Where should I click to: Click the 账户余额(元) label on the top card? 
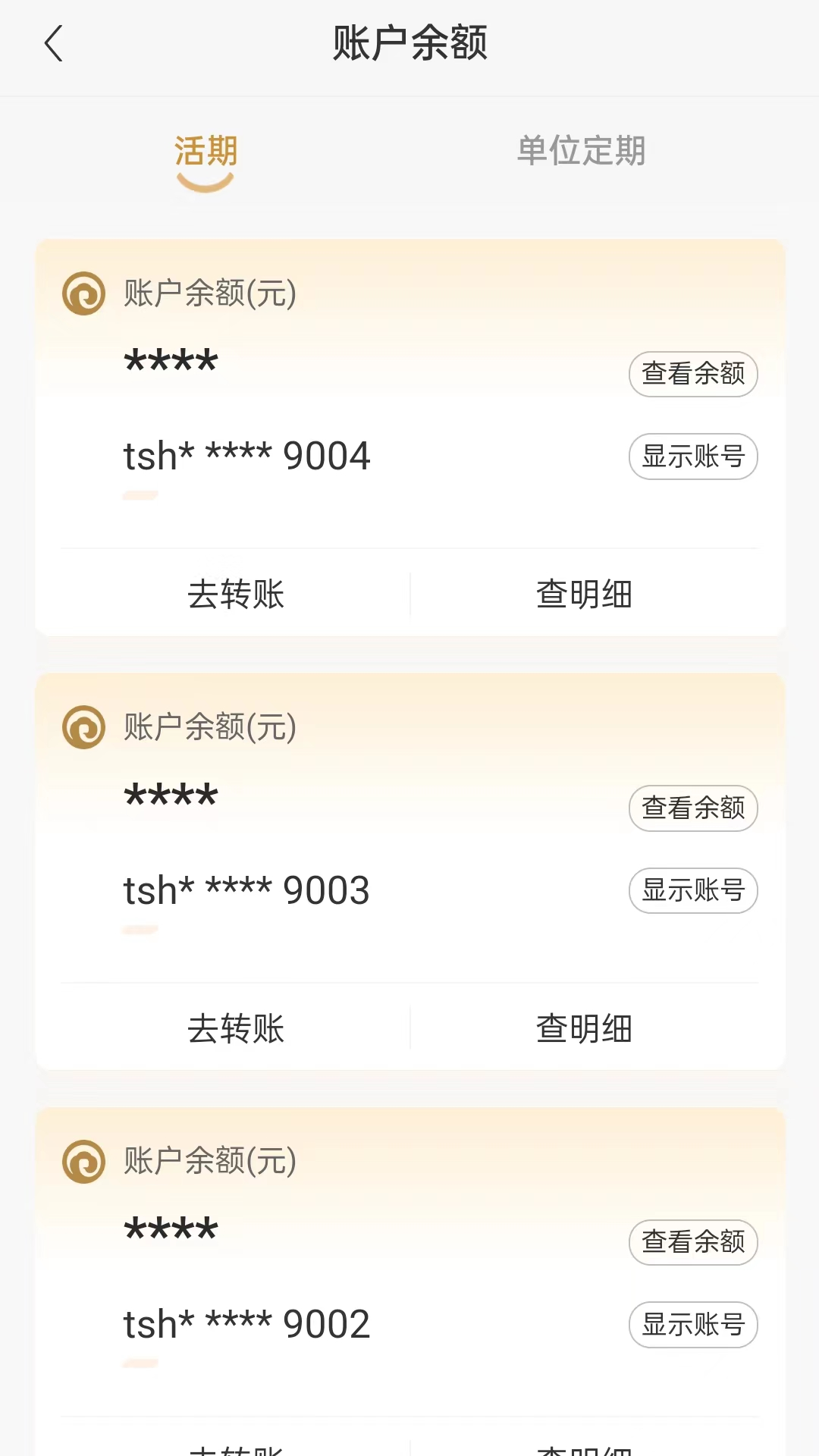click(209, 294)
